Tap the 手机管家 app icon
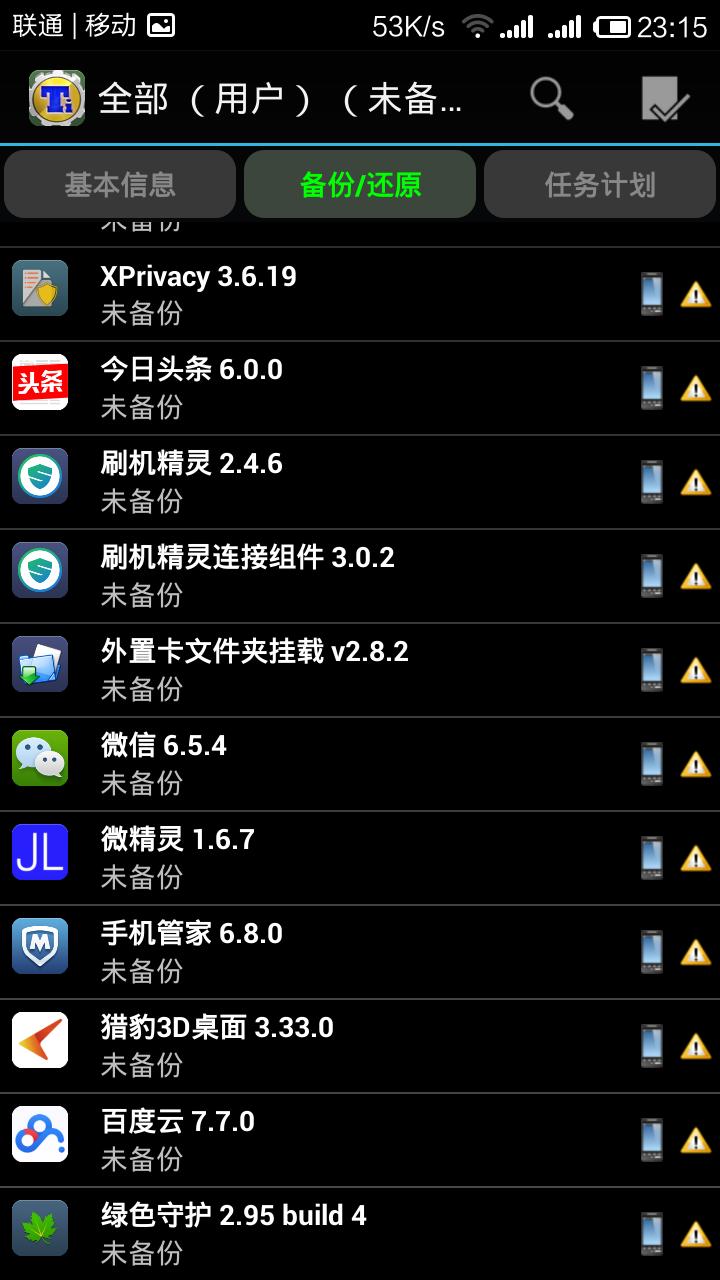 click(39, 946)
